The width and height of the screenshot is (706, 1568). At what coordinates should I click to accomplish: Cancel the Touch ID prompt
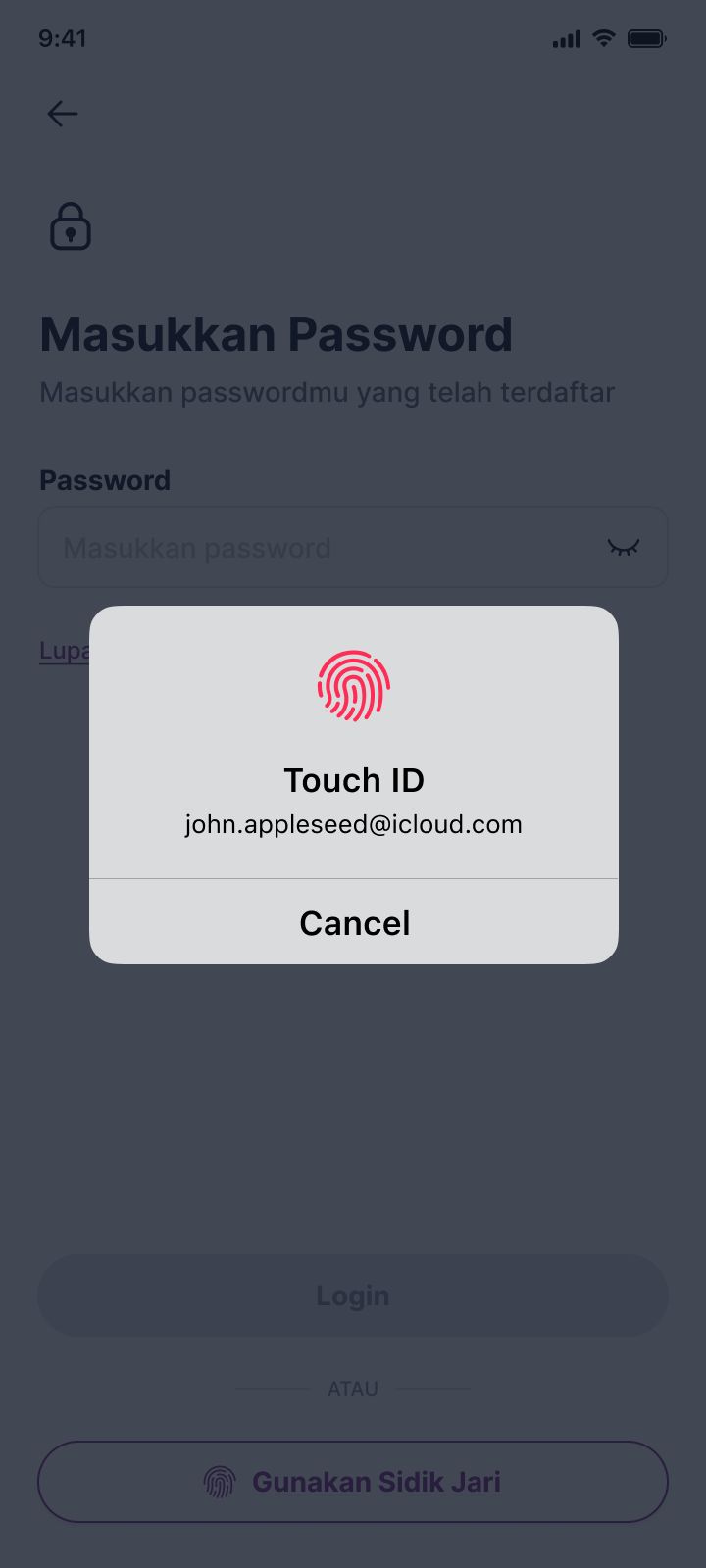[x=354, y=922]
